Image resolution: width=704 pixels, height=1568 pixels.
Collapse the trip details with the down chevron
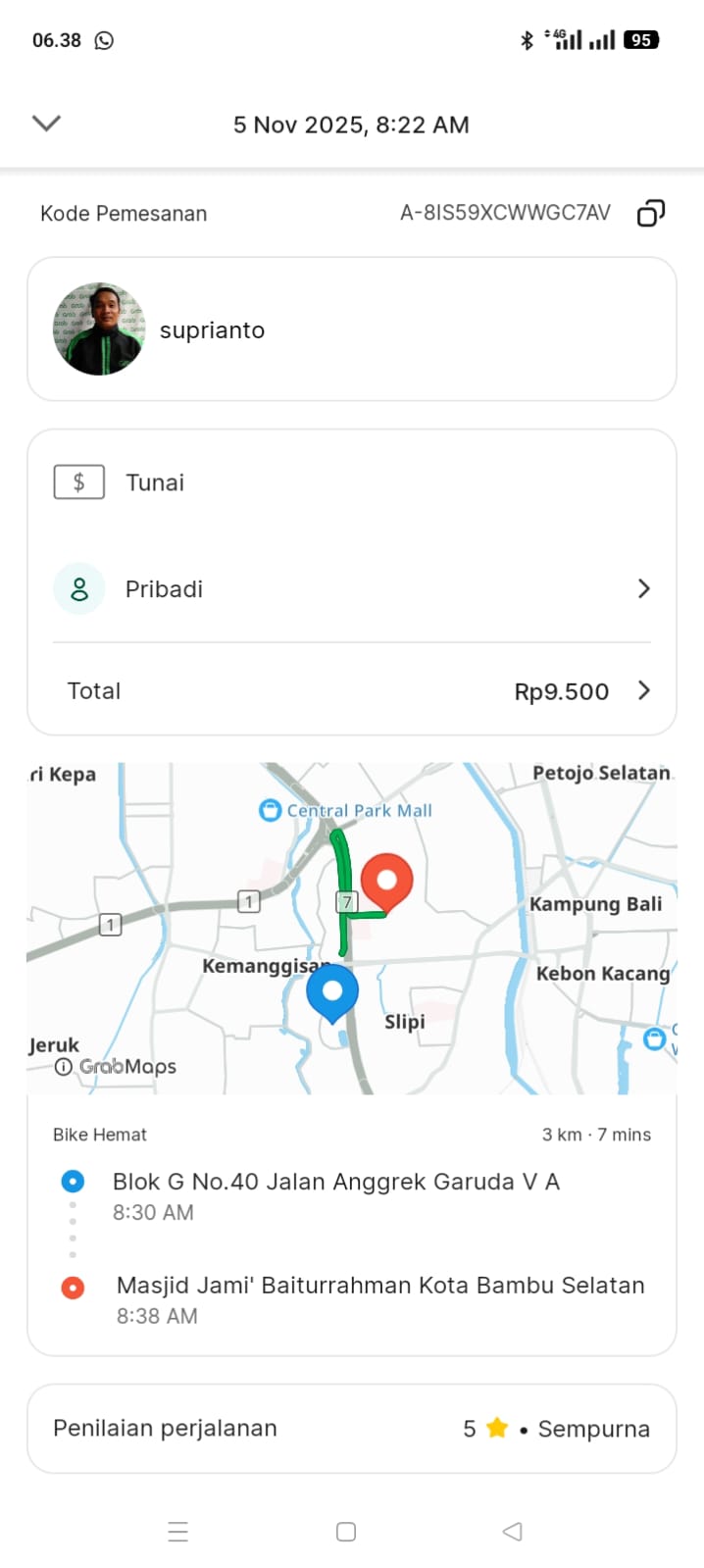tap(46, 123)
